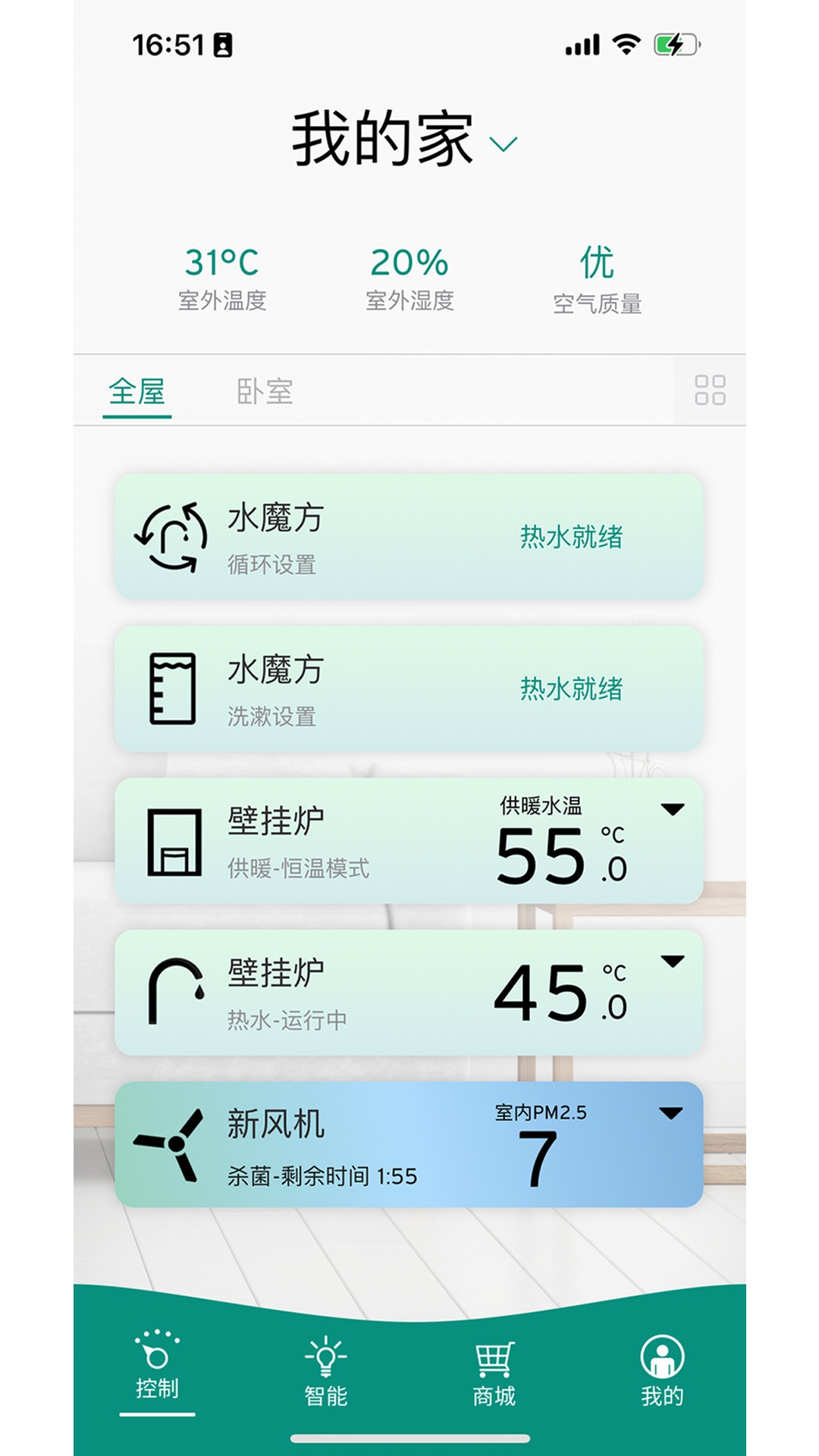
Task: Expand the 45°C hot water card arrow
Action: (x=673, y=961)
